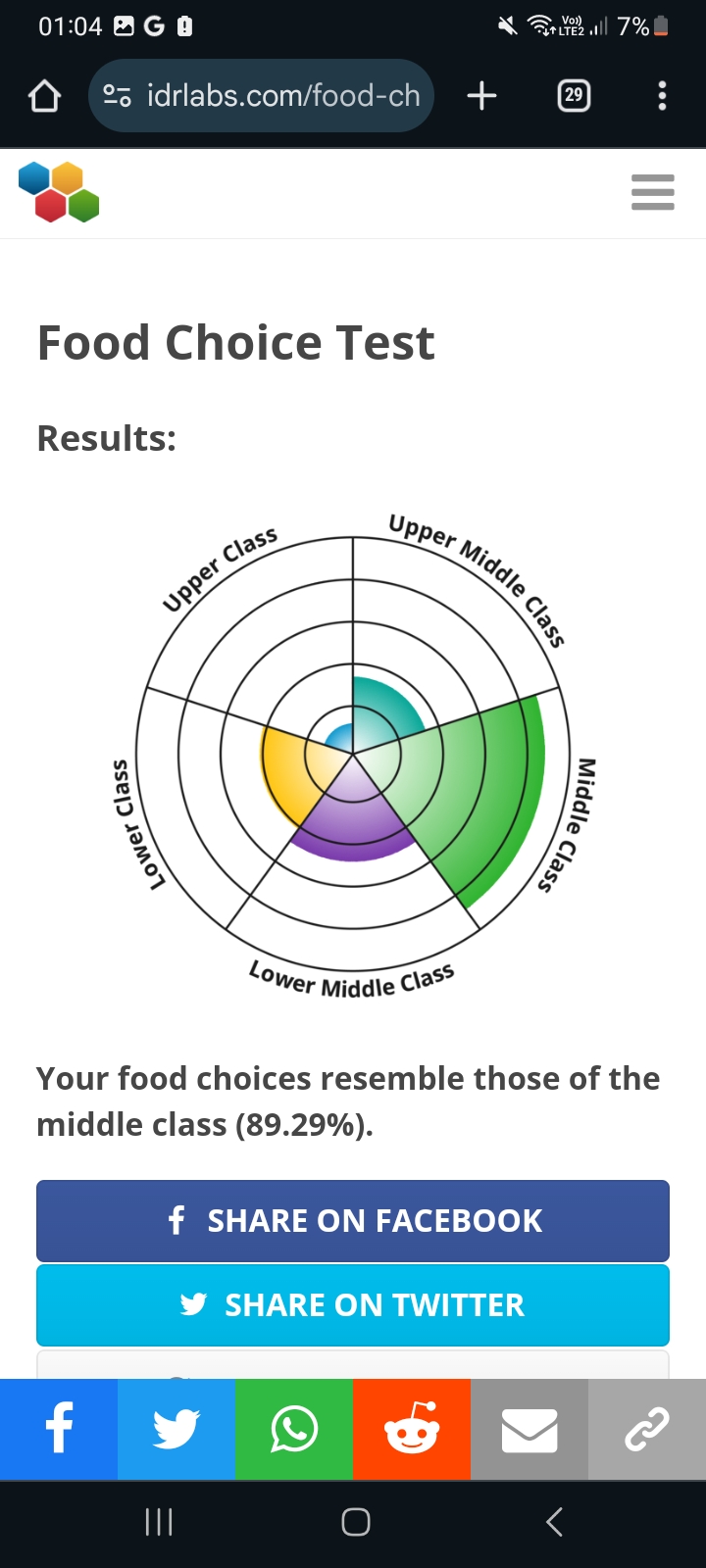Share via Twitter icon in bottom bar
The width and height of the screenshot is (706, 1568).
point(176,1429)
